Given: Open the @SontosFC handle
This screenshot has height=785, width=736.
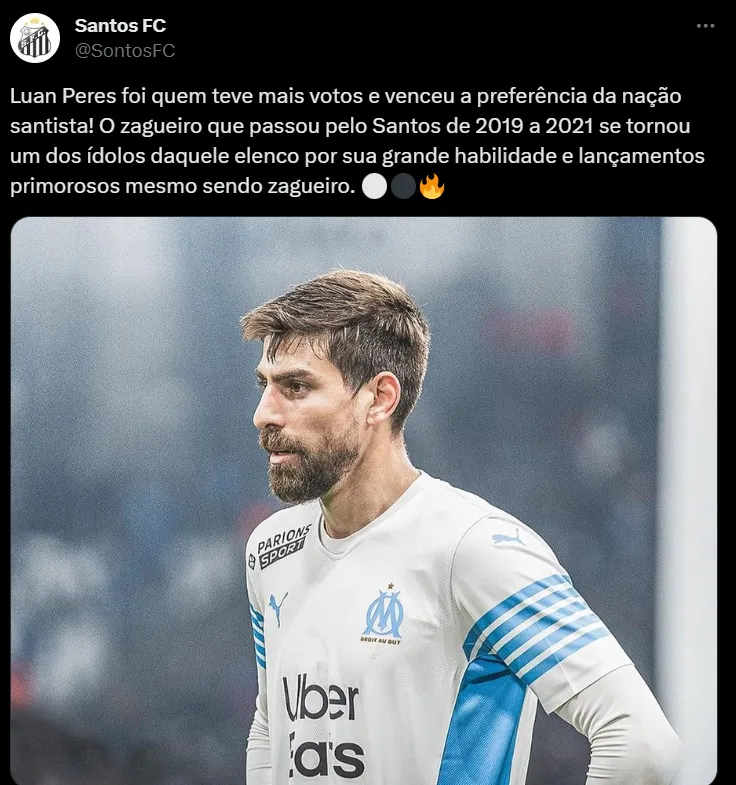Looking at the screenshot, I should tap(124, 50).
